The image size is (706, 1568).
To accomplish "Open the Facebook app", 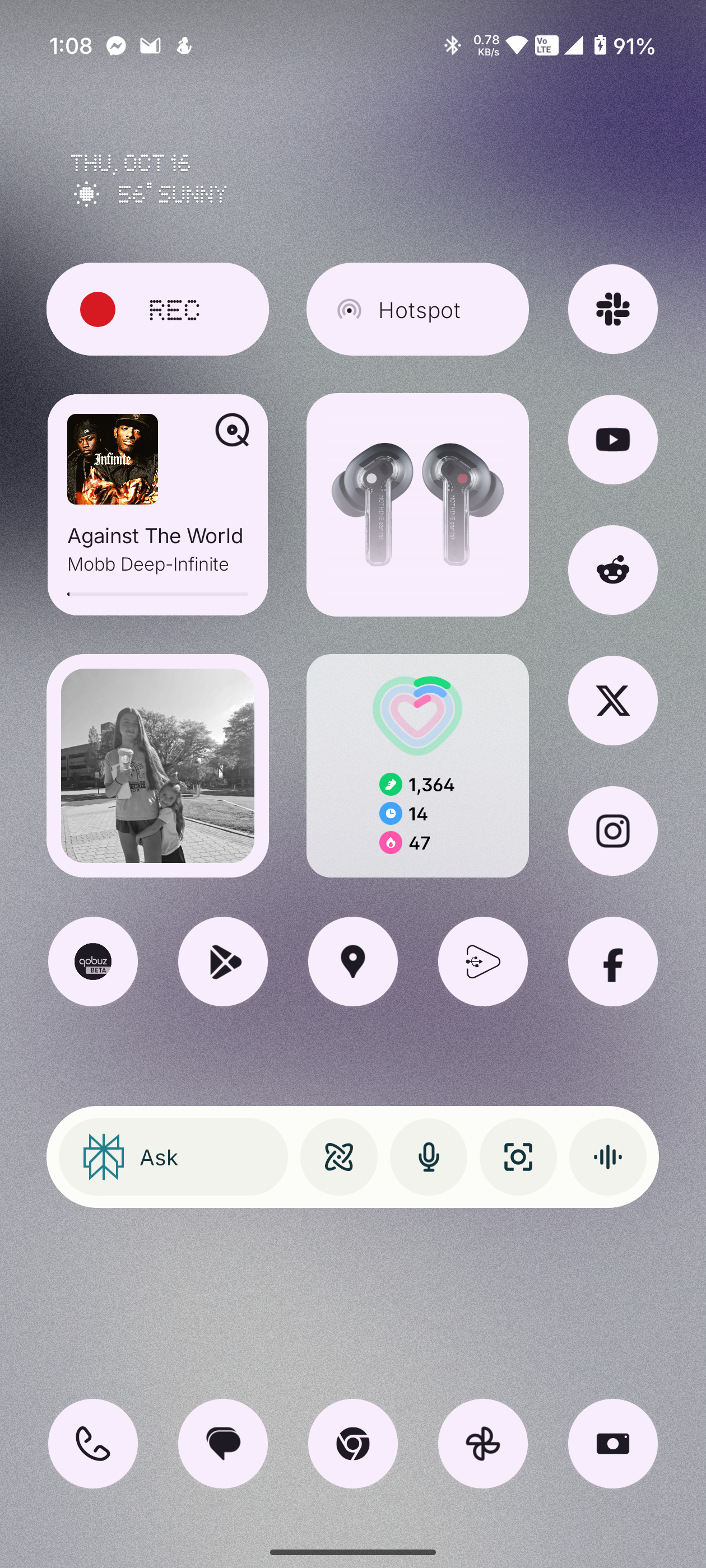I will pyautogui.click(x=612, y=962).
